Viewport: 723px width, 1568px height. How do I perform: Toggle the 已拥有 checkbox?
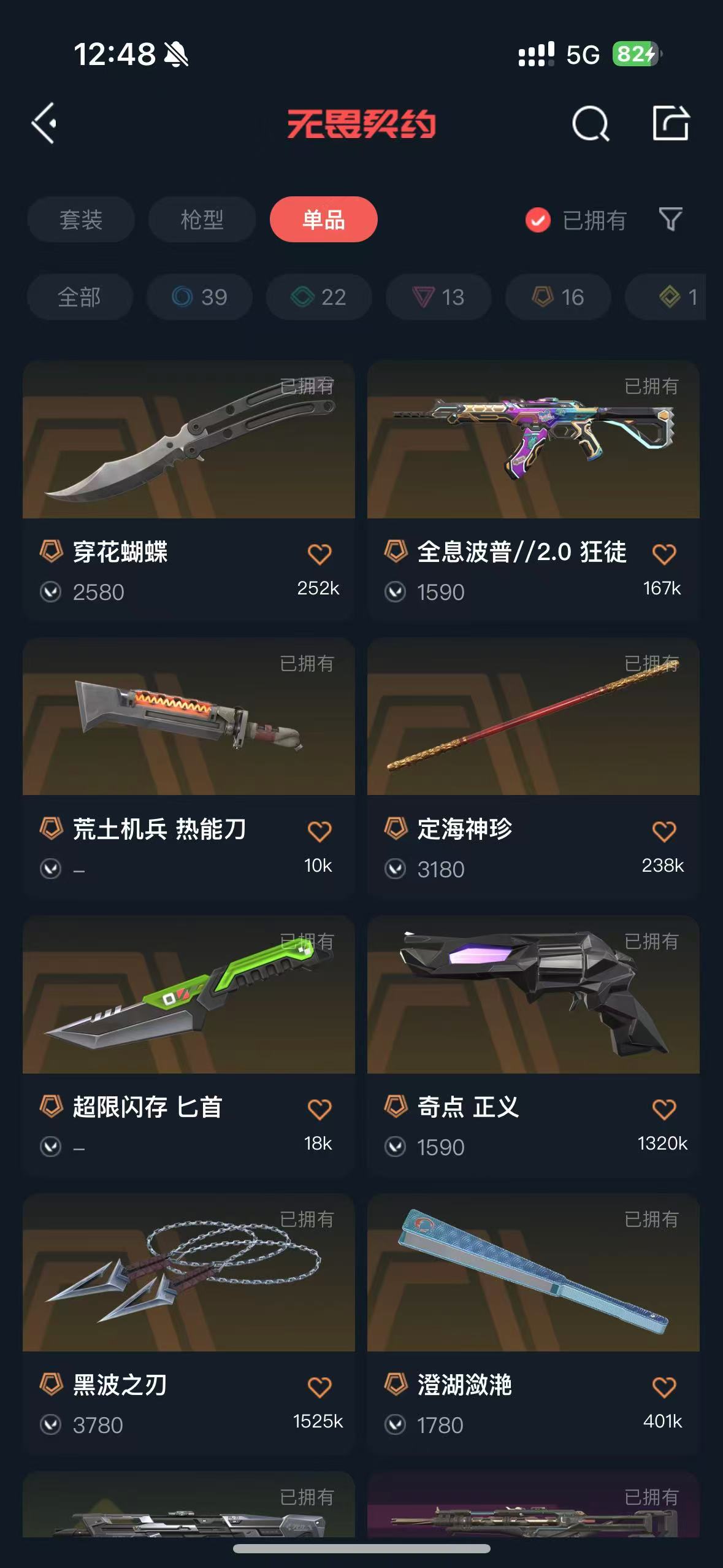point(538,220)
